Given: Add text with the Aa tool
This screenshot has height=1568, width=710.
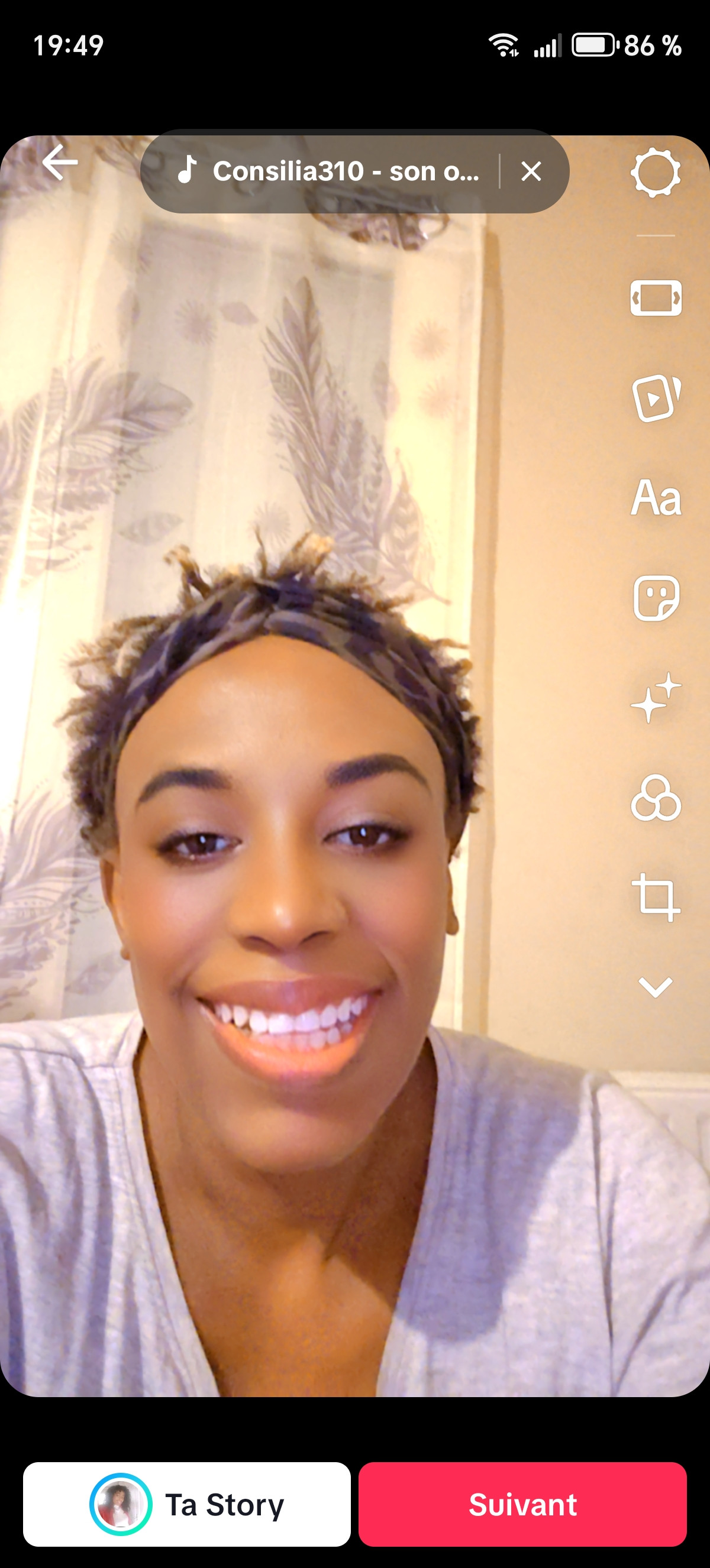Looking at the screenshot, I should [655, 498].
